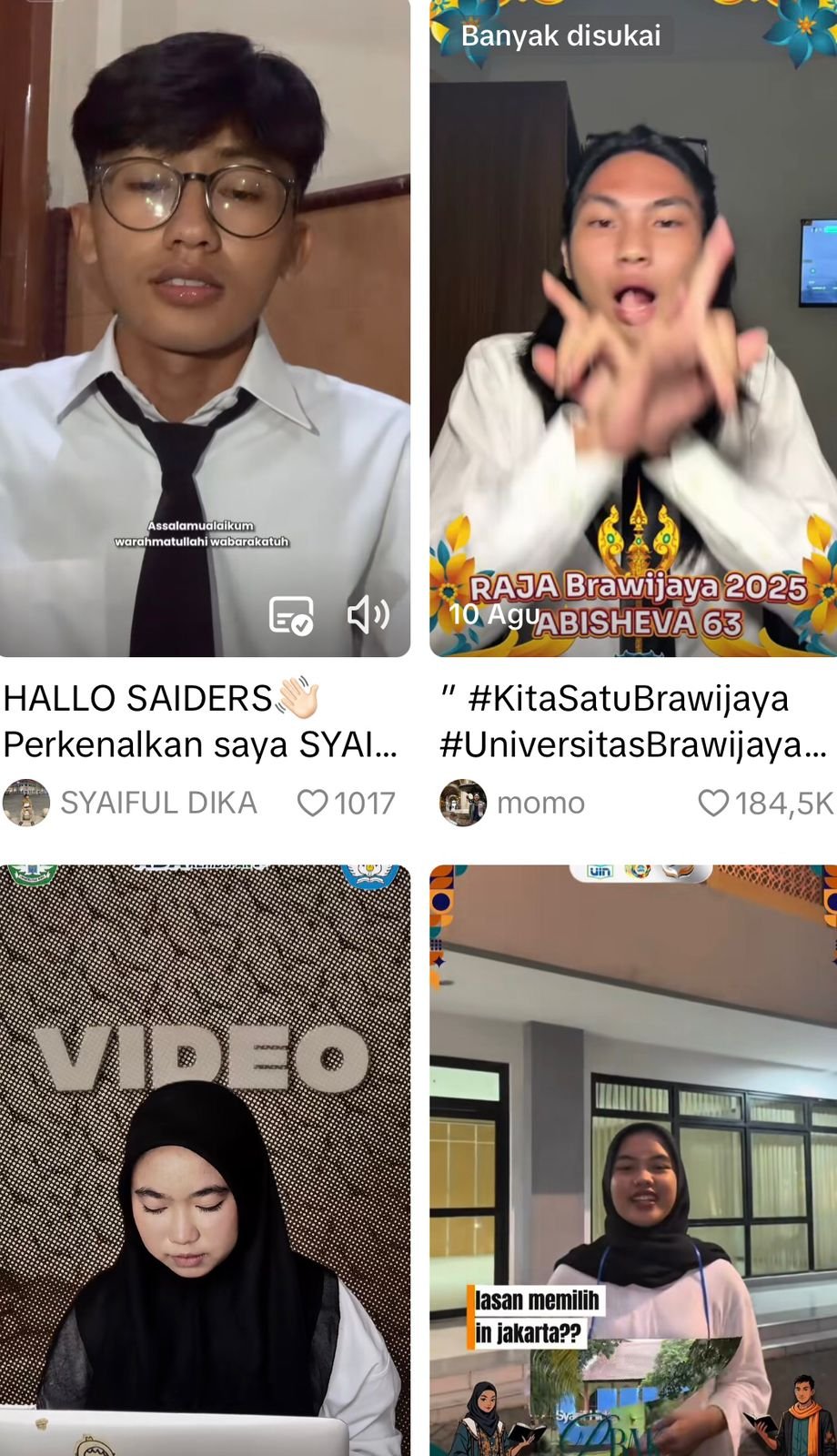Like momo's video with 184,5K likes
Viewport: 837px width, 1456px height.
tap(713, 803)
